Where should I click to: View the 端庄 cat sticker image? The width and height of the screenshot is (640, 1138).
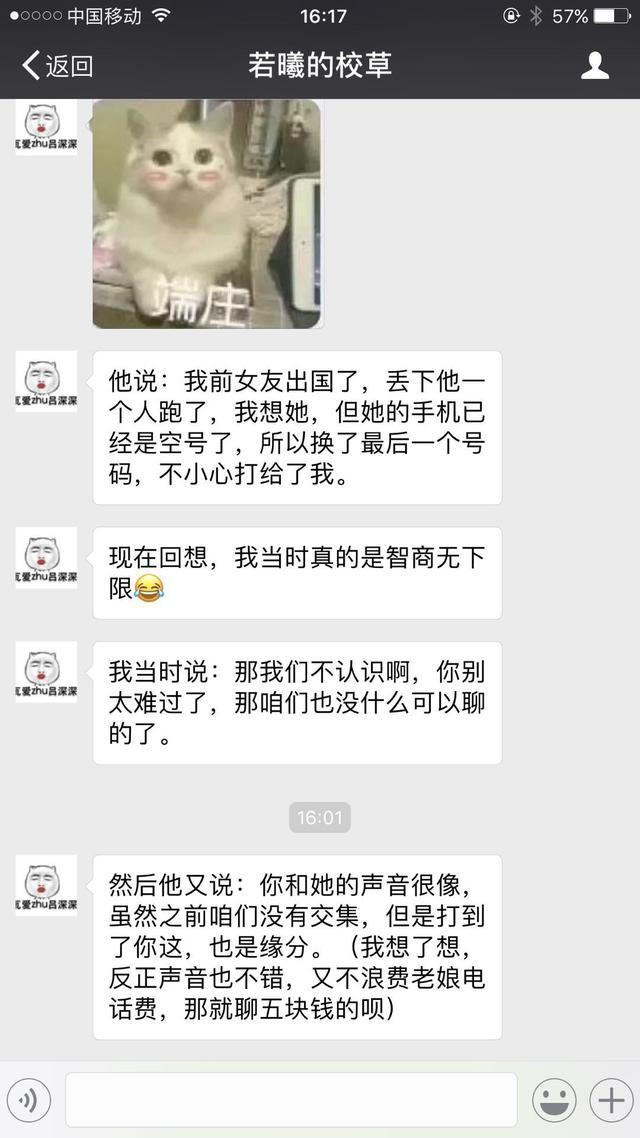click(207, 213)
